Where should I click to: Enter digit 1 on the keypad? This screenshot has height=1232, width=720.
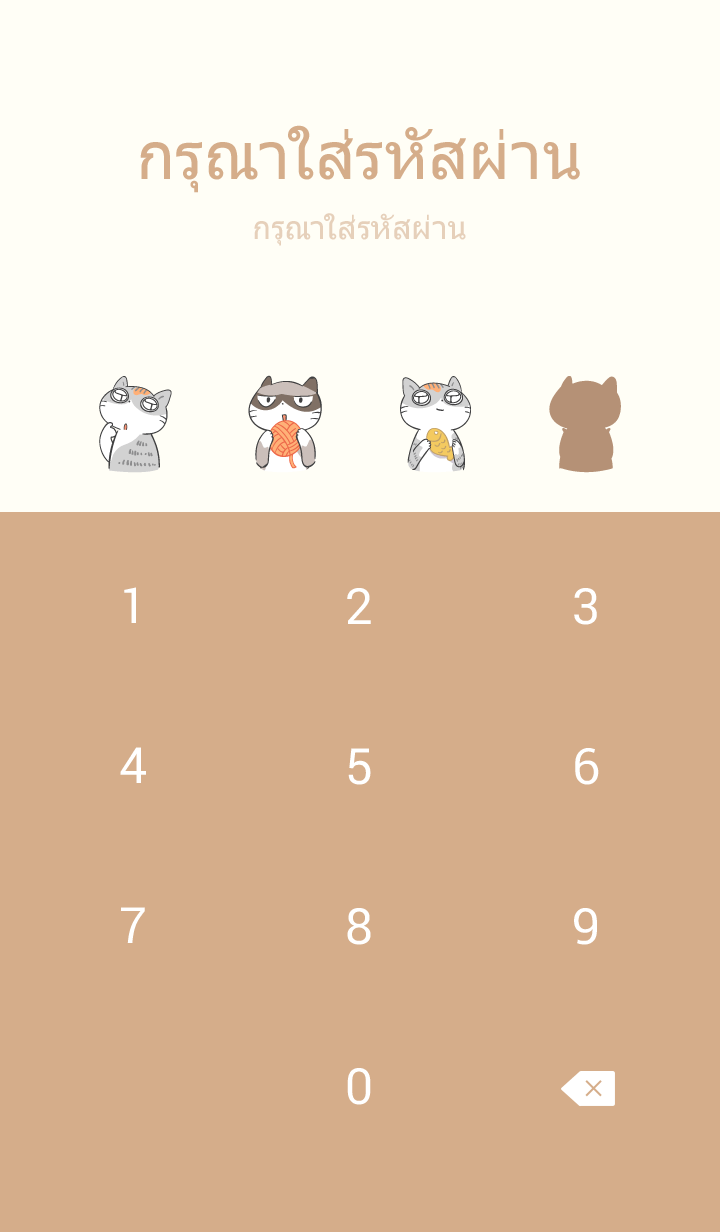coord(132,607)
